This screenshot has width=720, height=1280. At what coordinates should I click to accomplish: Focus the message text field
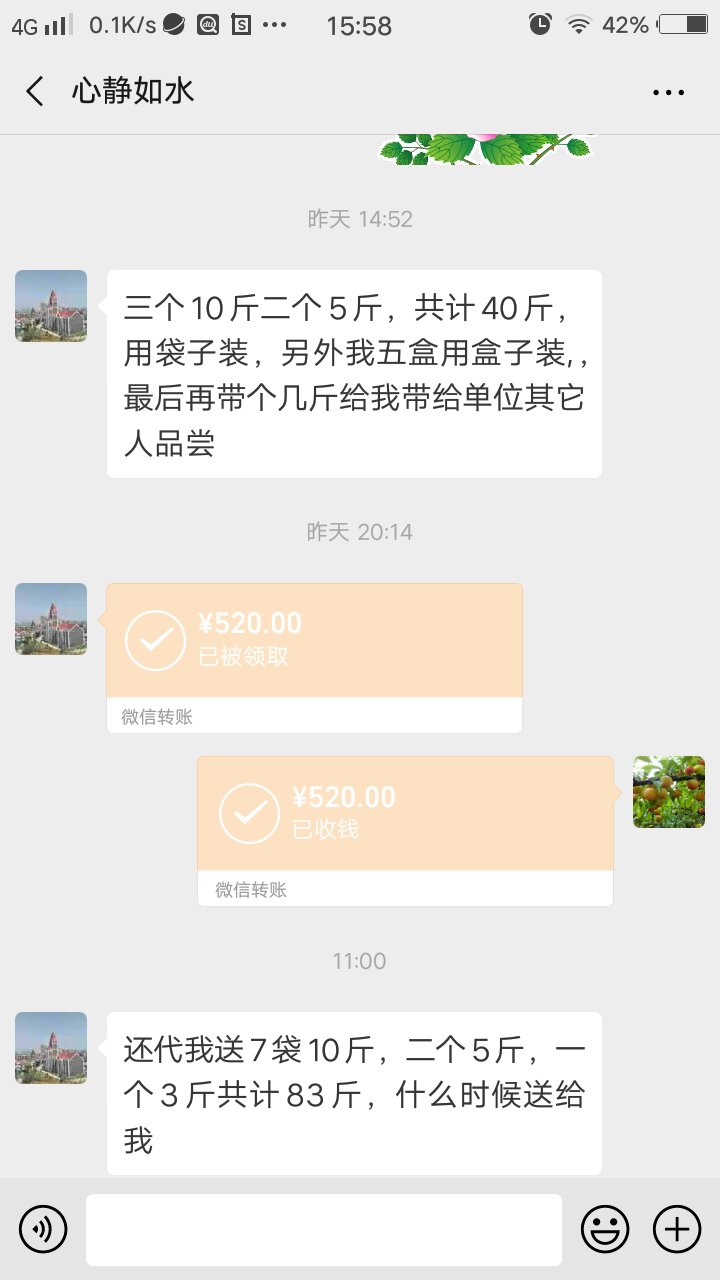pyautogui.click(x=323, y=1229)
